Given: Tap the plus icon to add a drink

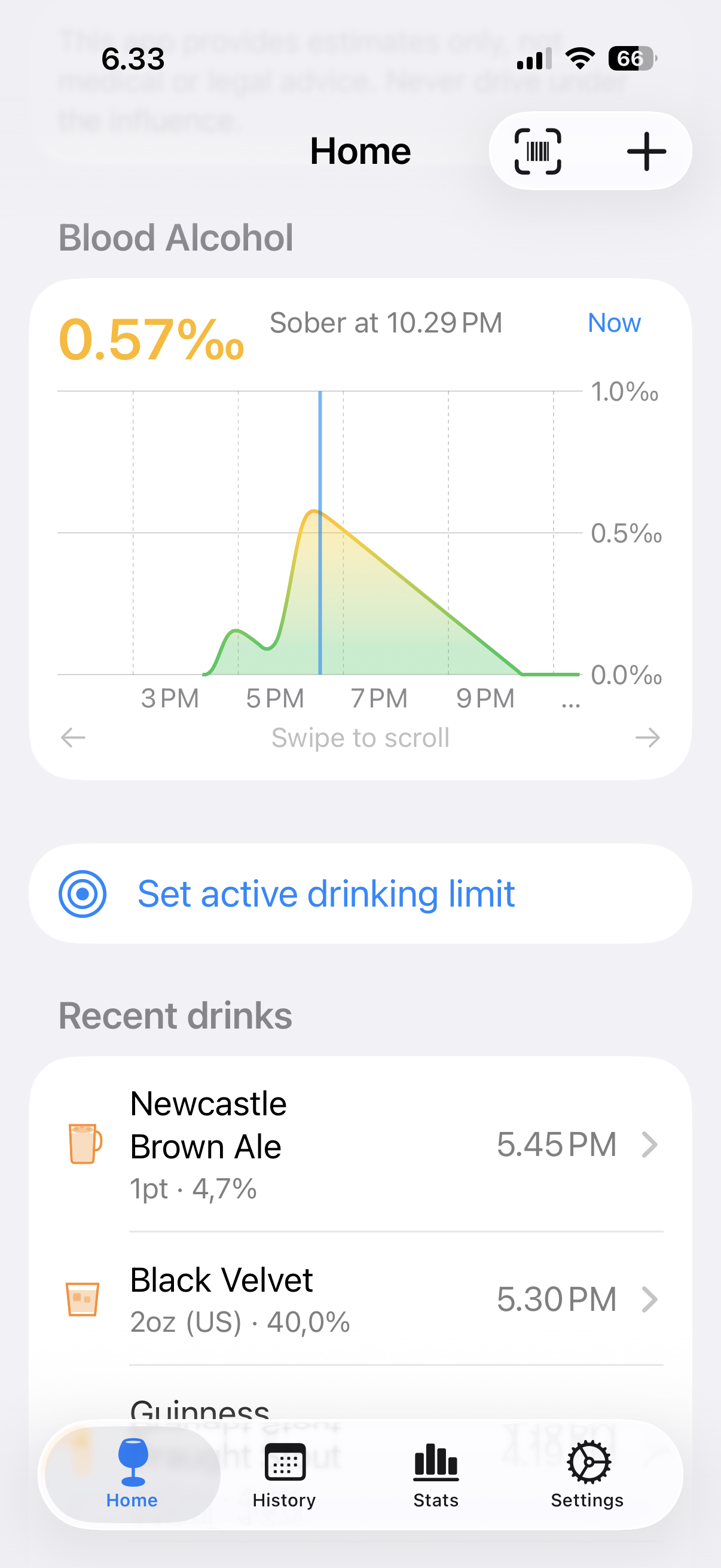Looking at the screenshot, I should [646, 151].
